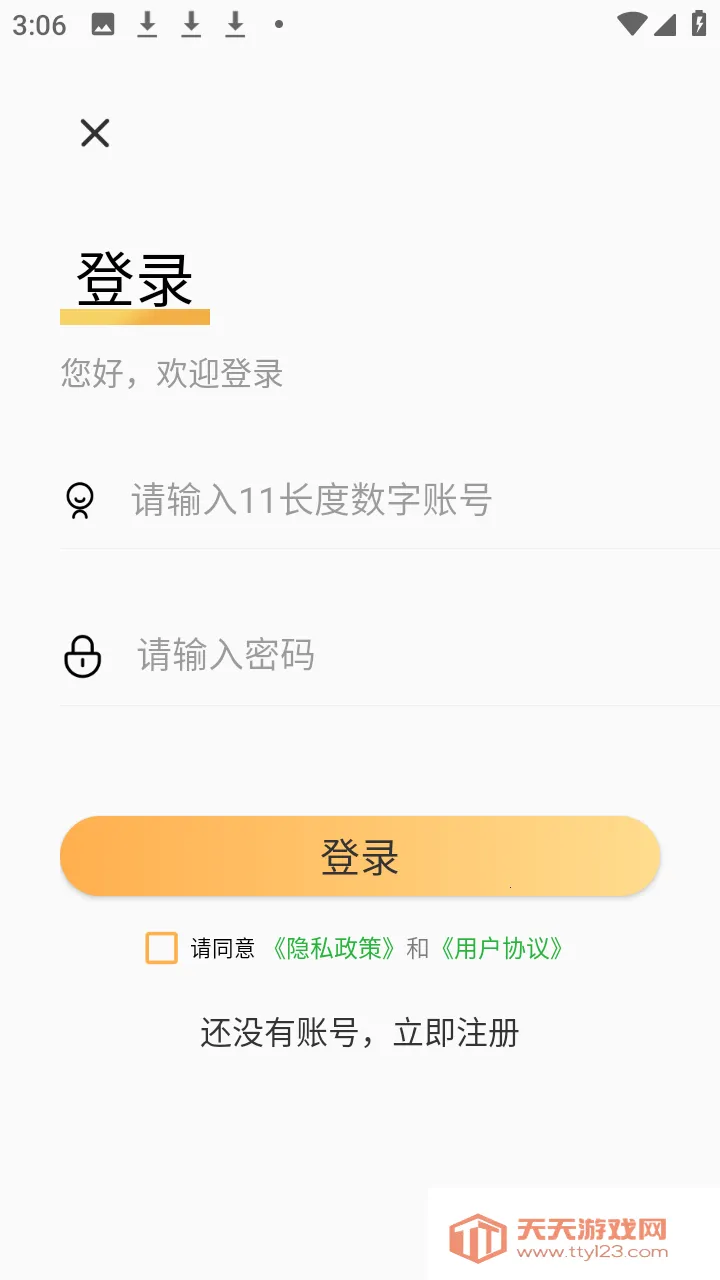Image resolution: width=720 pixels, height=1280 pixels.
Task: Click the padlock icon beside password field
Action: point(81,656)
